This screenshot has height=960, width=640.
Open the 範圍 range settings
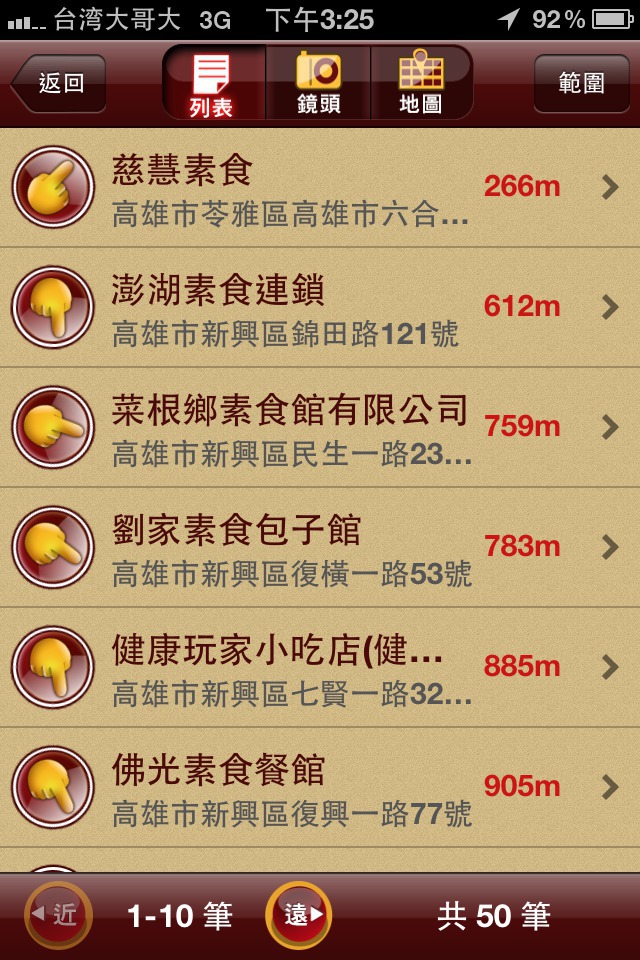tap(581, 83)
